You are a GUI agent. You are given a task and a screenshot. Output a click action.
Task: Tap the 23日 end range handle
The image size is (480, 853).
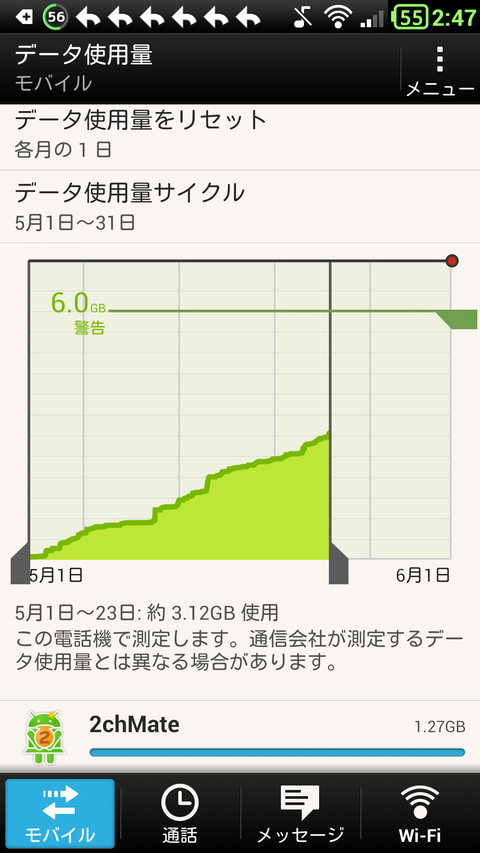click(339, 564)
